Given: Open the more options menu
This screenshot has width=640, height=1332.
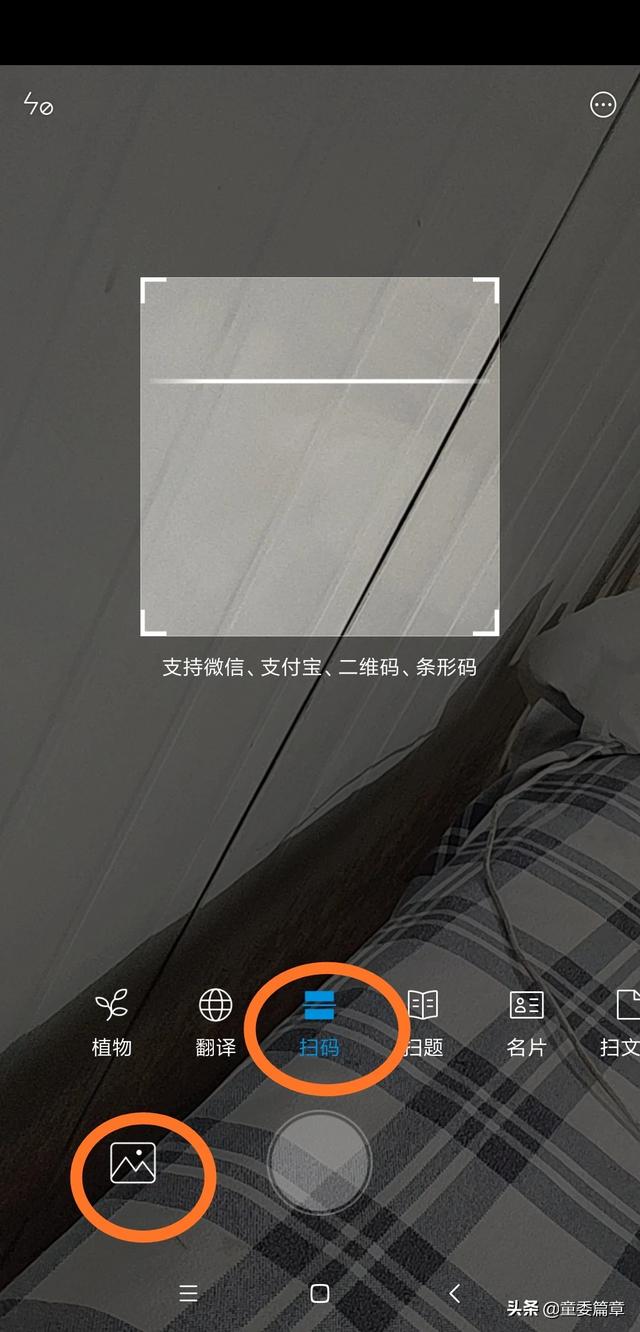Looking at the screenshot, I should click(x=603, y=104).
